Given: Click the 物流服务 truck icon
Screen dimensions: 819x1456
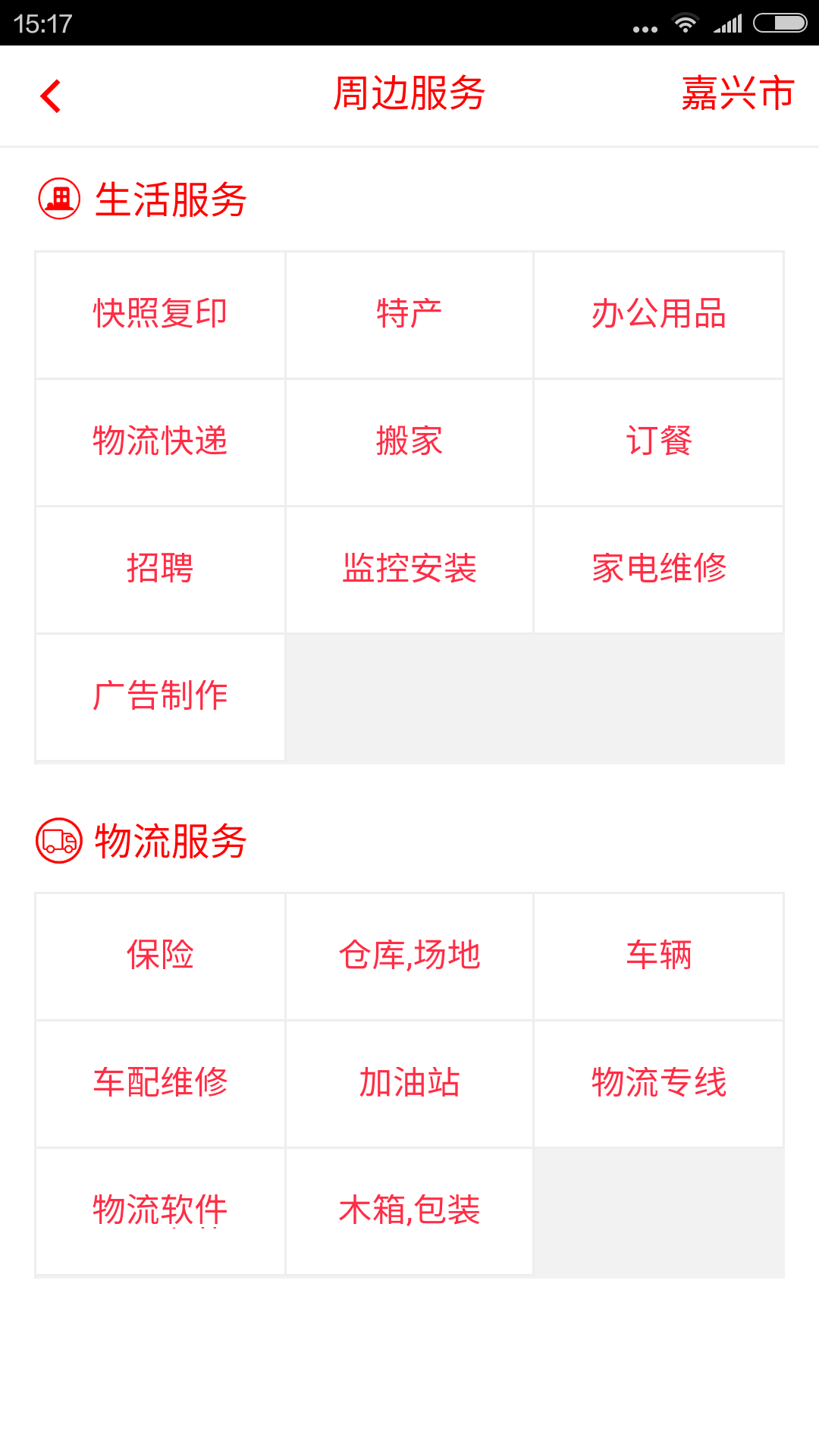Looking at the screenshot, I should 58,840.
